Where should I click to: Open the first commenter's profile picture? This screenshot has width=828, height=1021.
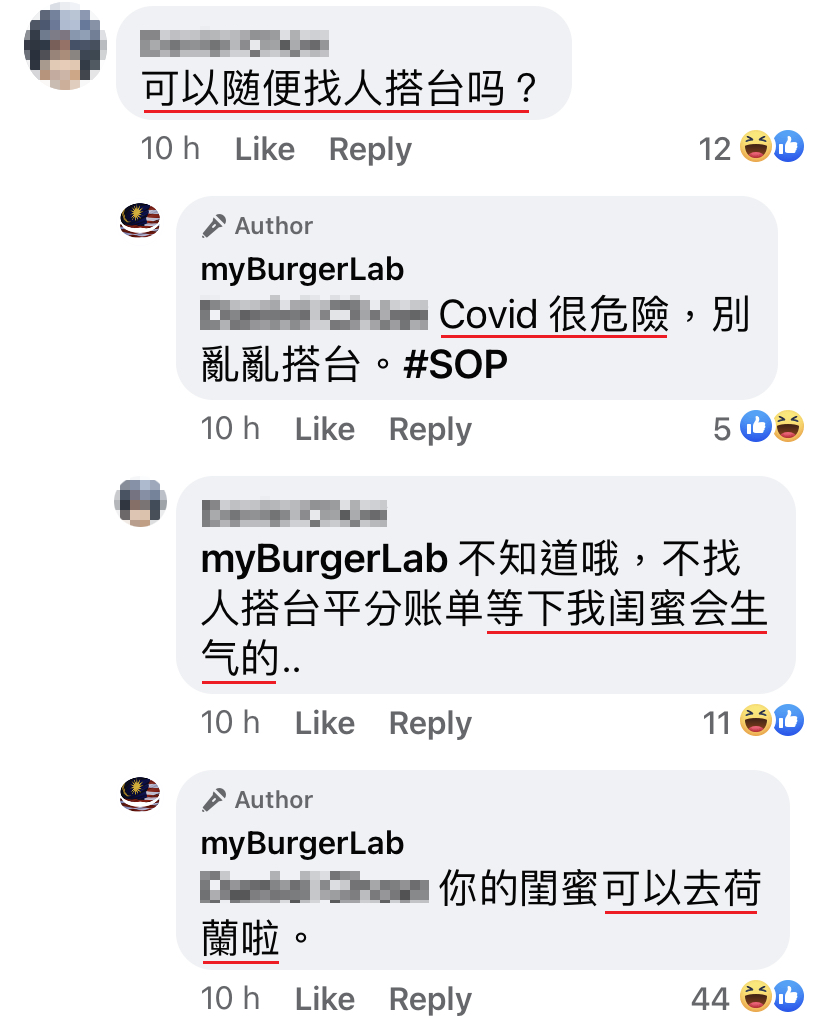[x=65, y=48]
